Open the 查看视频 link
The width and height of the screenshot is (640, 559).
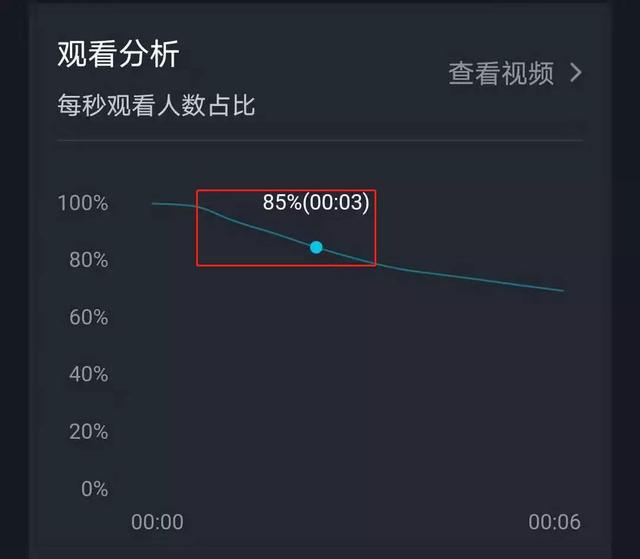(x=514, y=73)
